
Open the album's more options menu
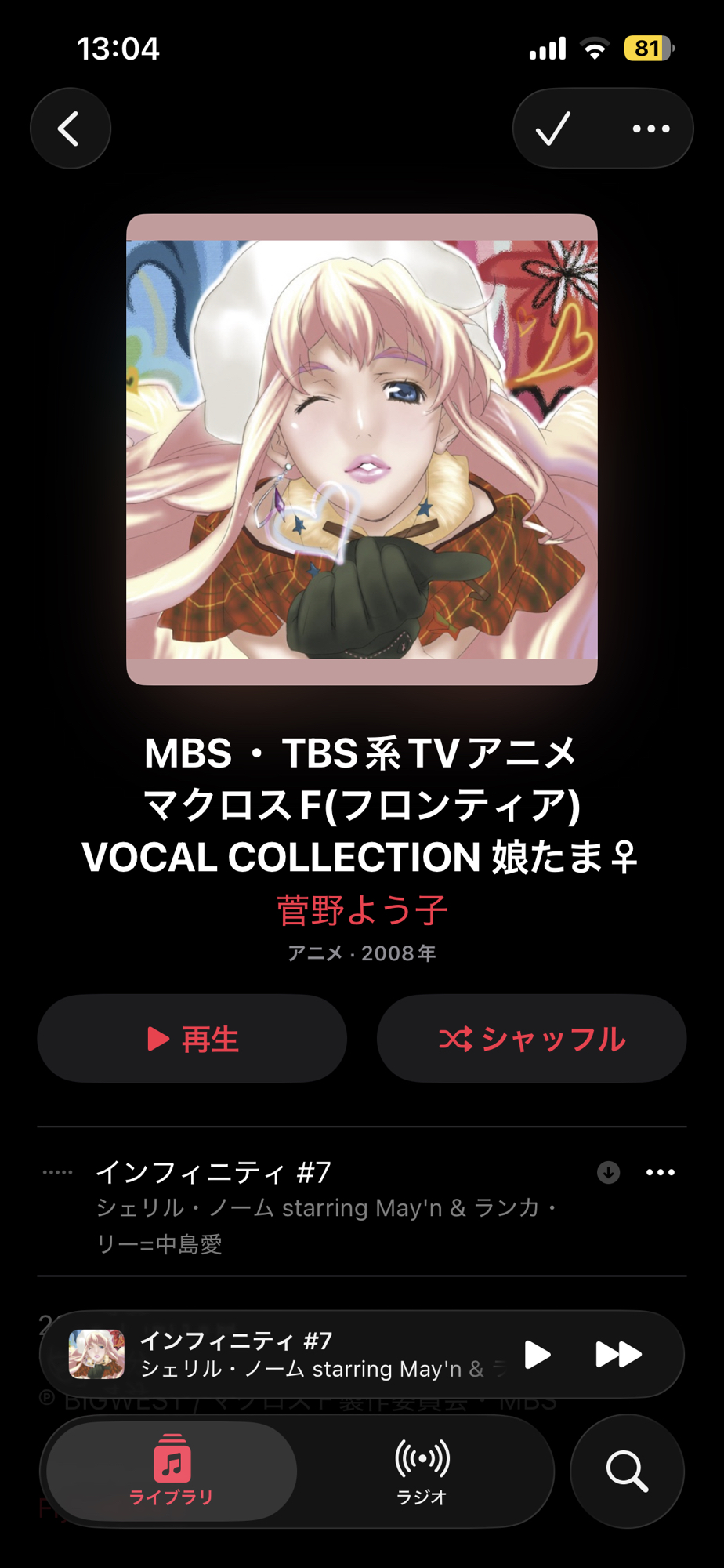coord(651,129)
